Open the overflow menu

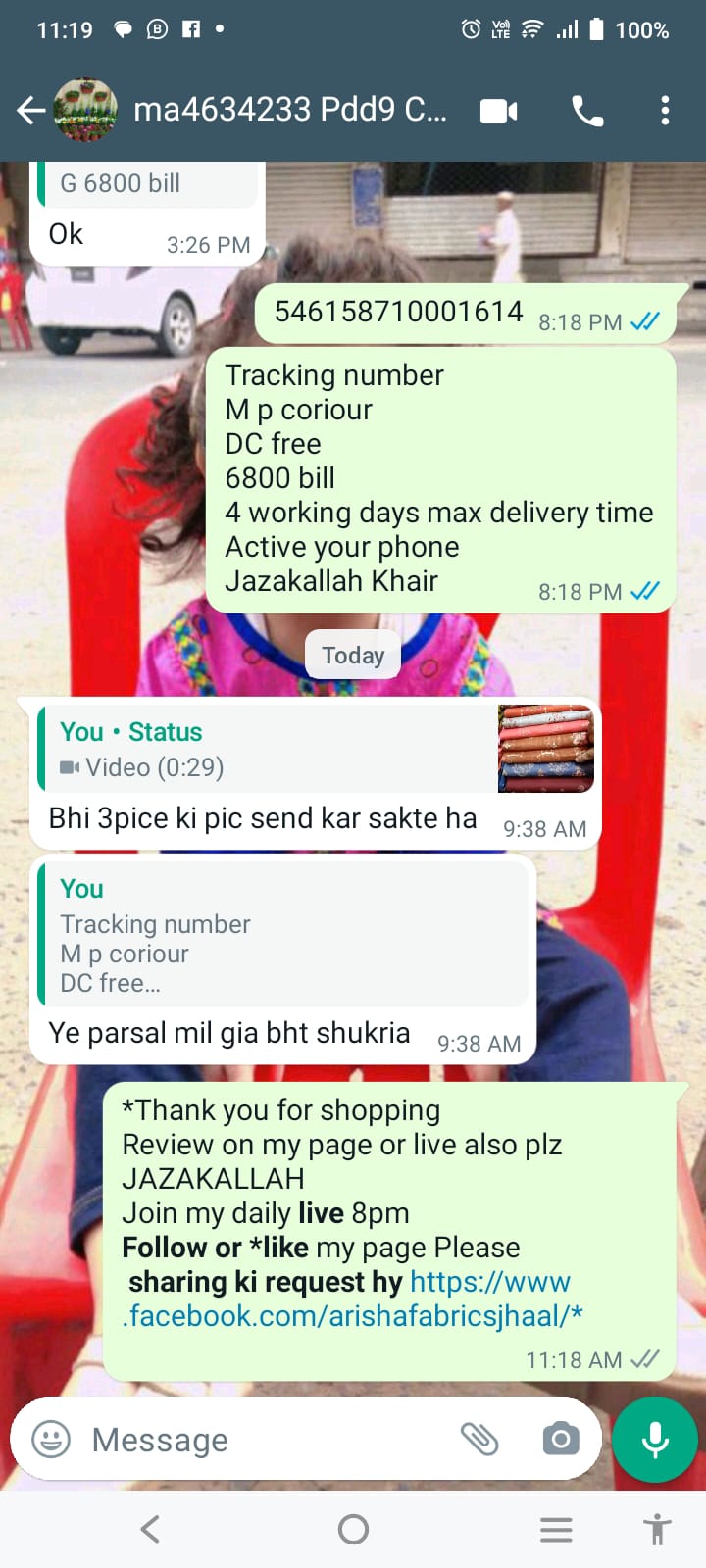[665, 111]
